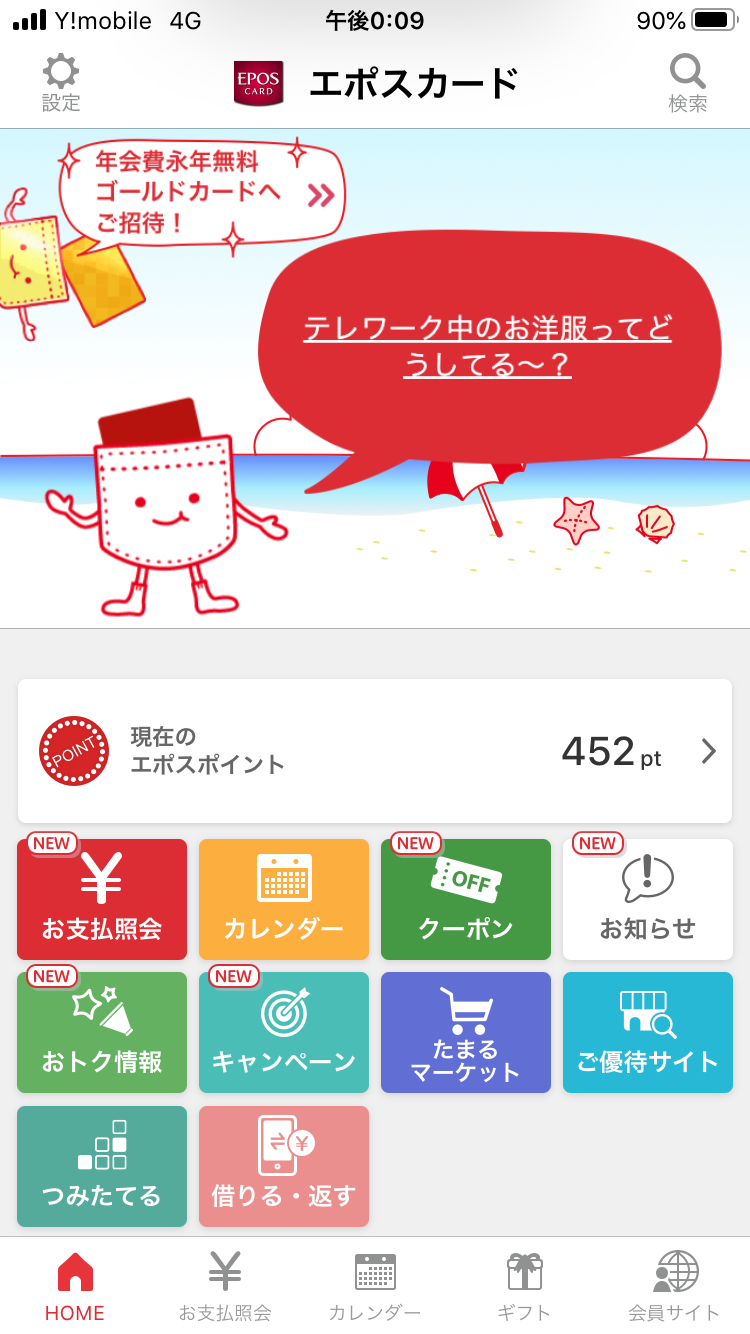
Task: Switch to the カレンダー bottom tab
Action: tap(375, 1286)
